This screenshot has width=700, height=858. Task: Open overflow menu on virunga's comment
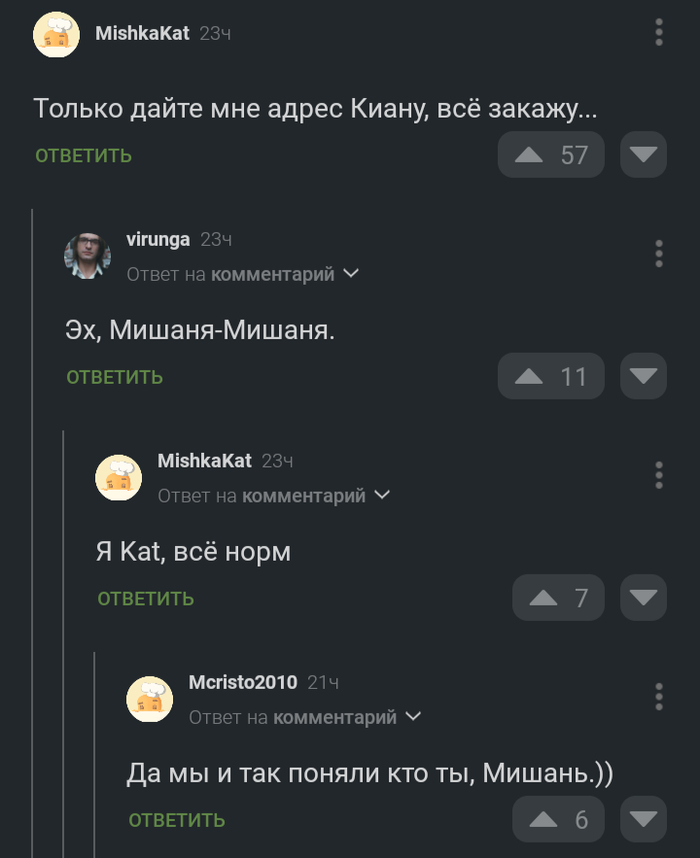pyautogui.click(x=658, y=254)
